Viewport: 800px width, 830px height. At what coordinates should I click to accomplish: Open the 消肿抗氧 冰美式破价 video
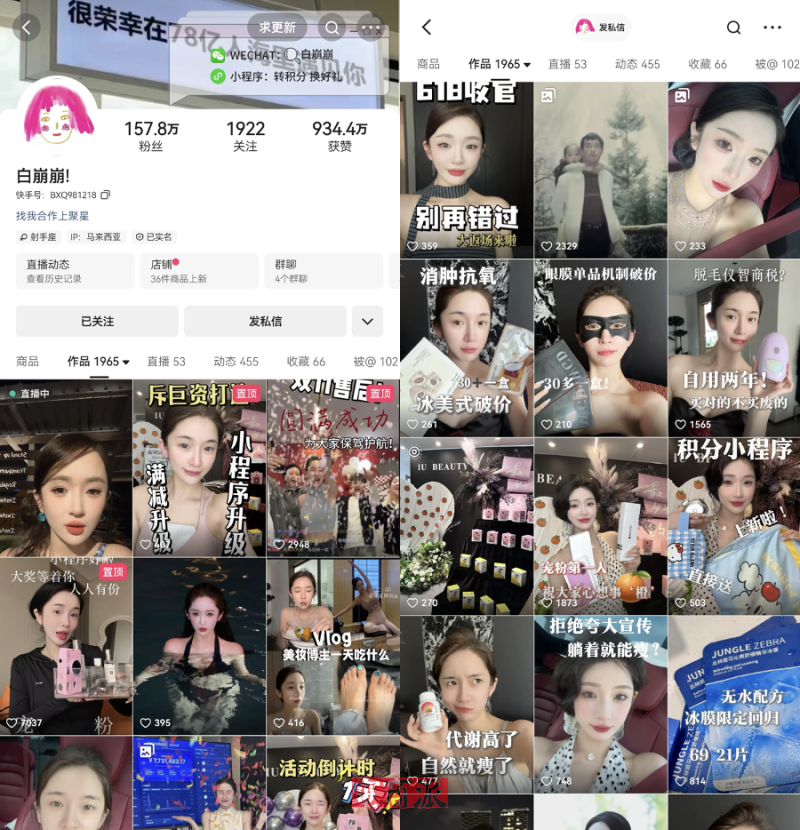[x=465, y=345]
